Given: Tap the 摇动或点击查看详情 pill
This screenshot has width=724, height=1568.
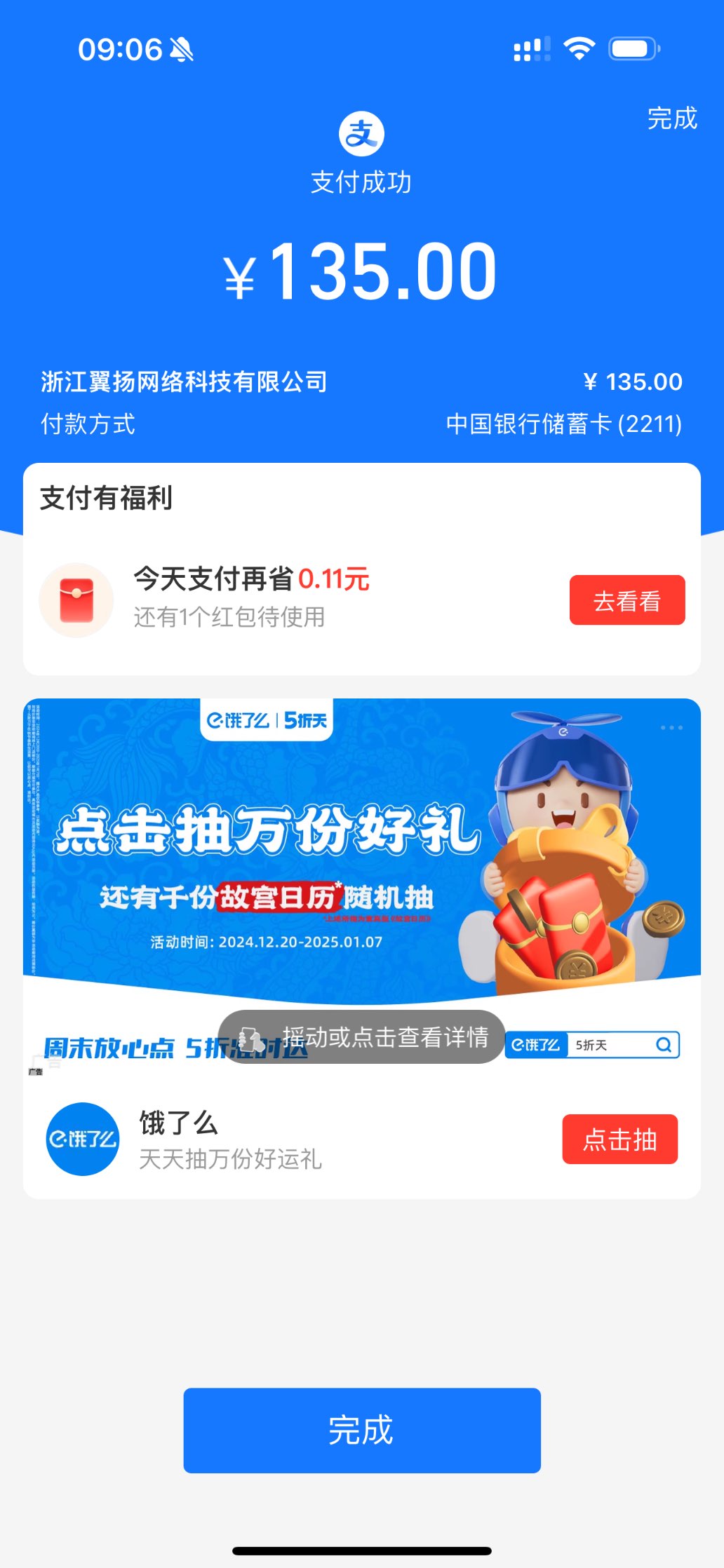Looking at the screenshot, I should [362, 1036].
